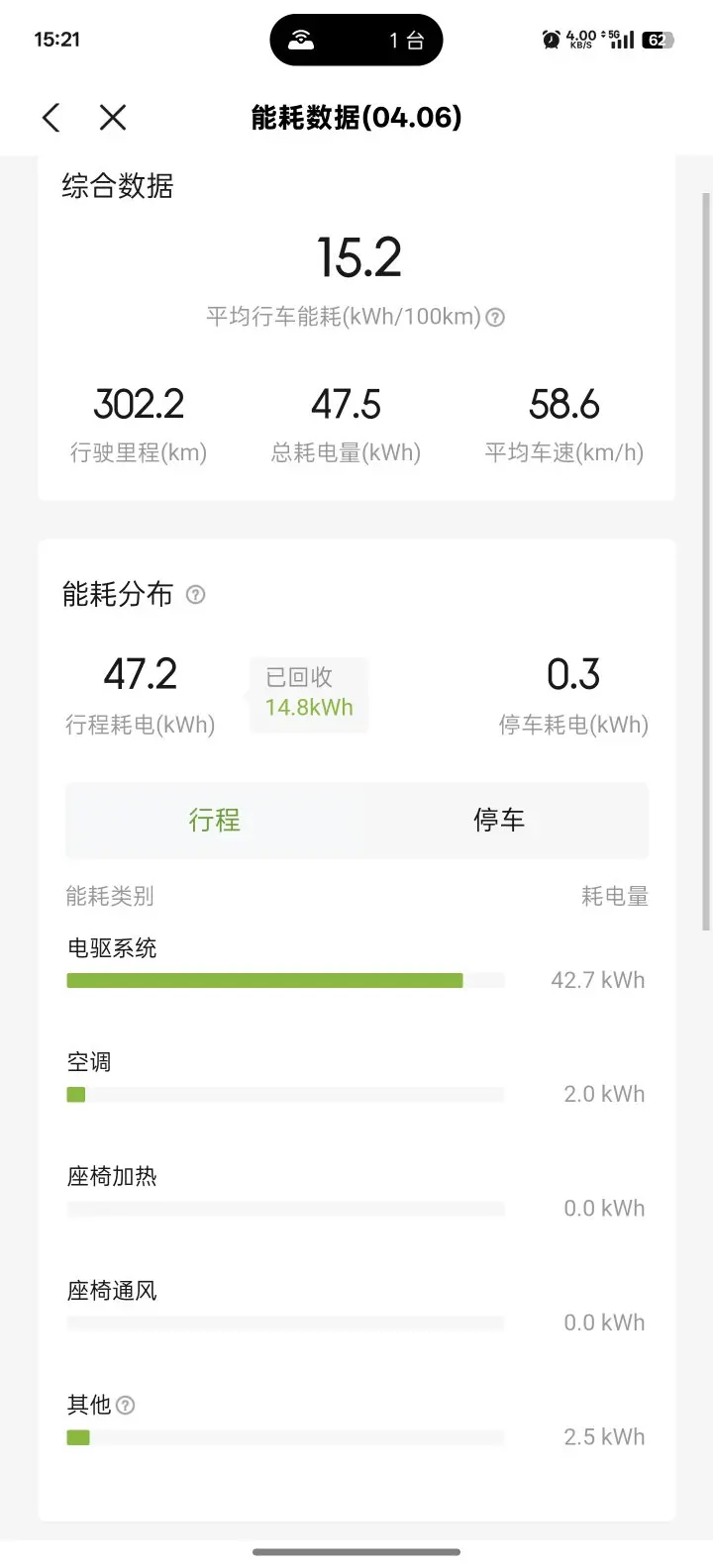713x1568 pixels.
Task: Go back using the back arrow
Action: click(51, 118)
